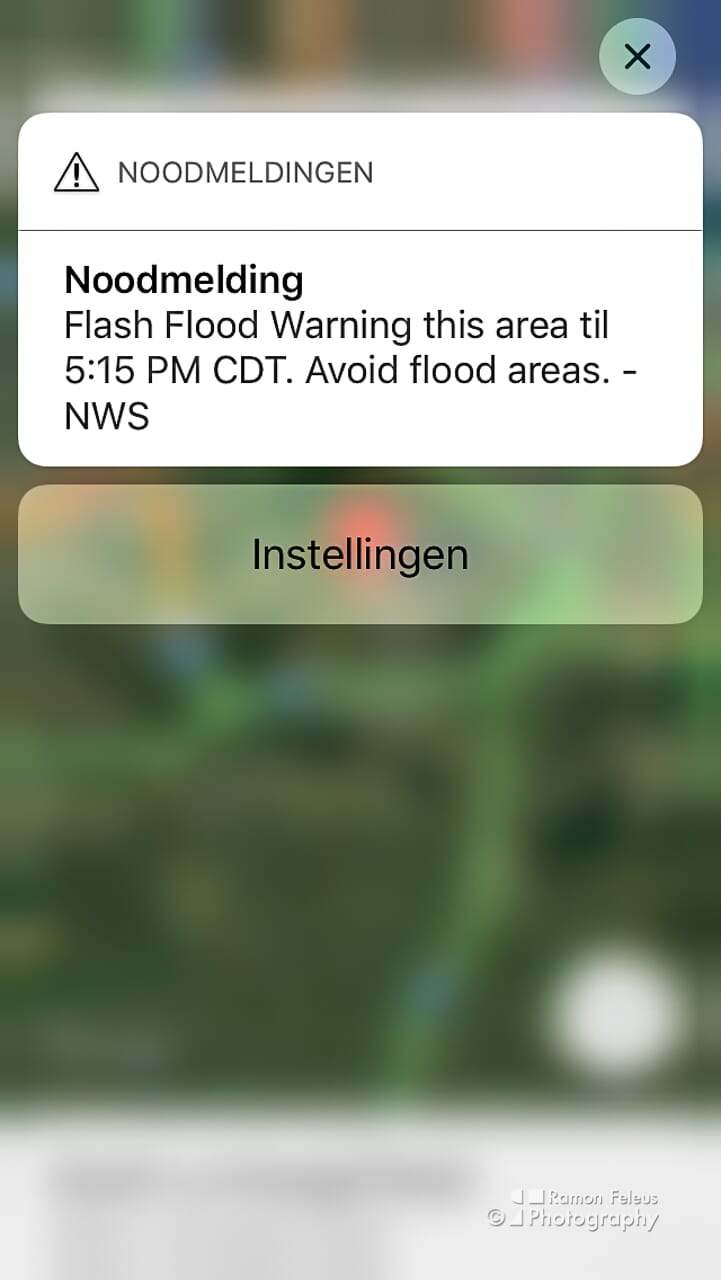Open Instellingen for emergency alerts
The height and width of the screenshot is (1280, 721).
pos(360,555)
